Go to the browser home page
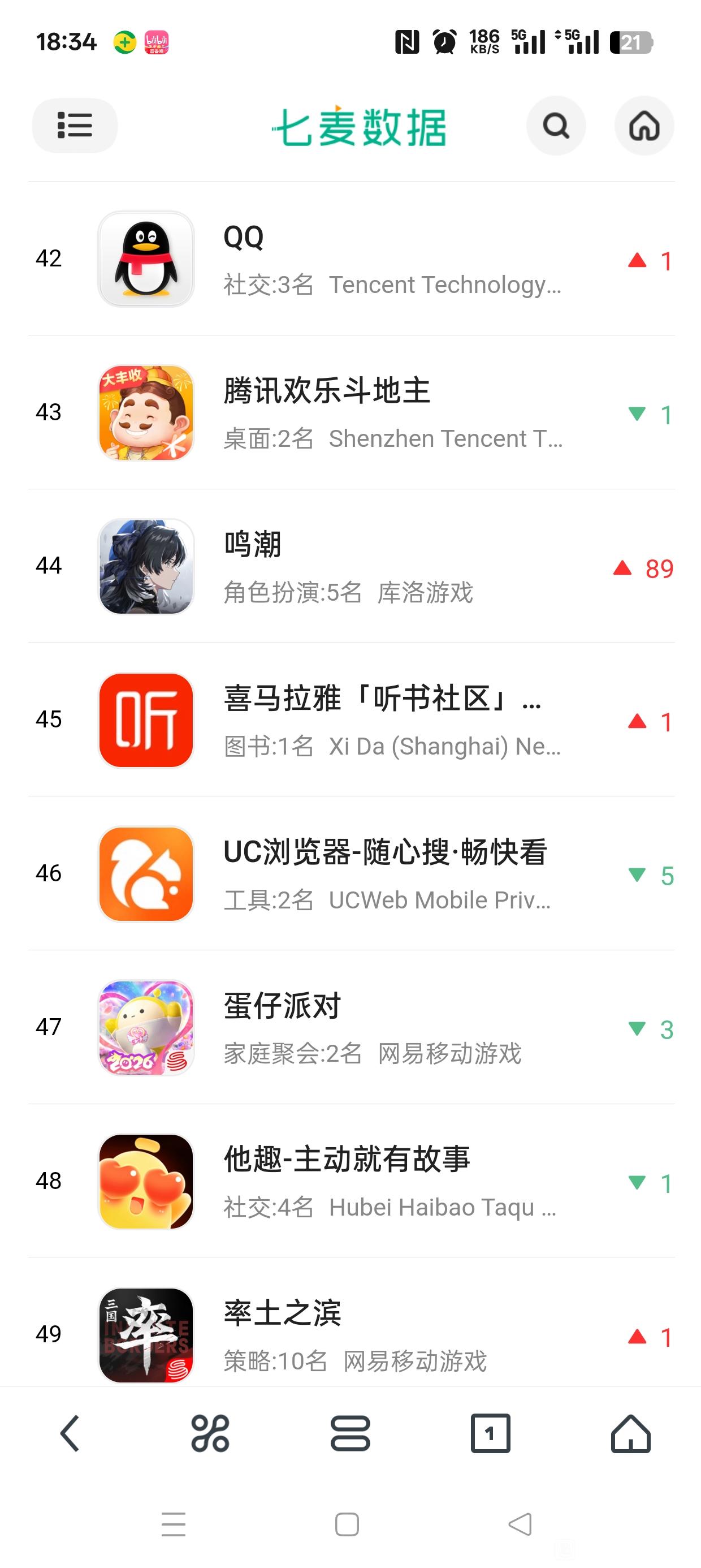701x1568 pixels. pos(630,1433)
